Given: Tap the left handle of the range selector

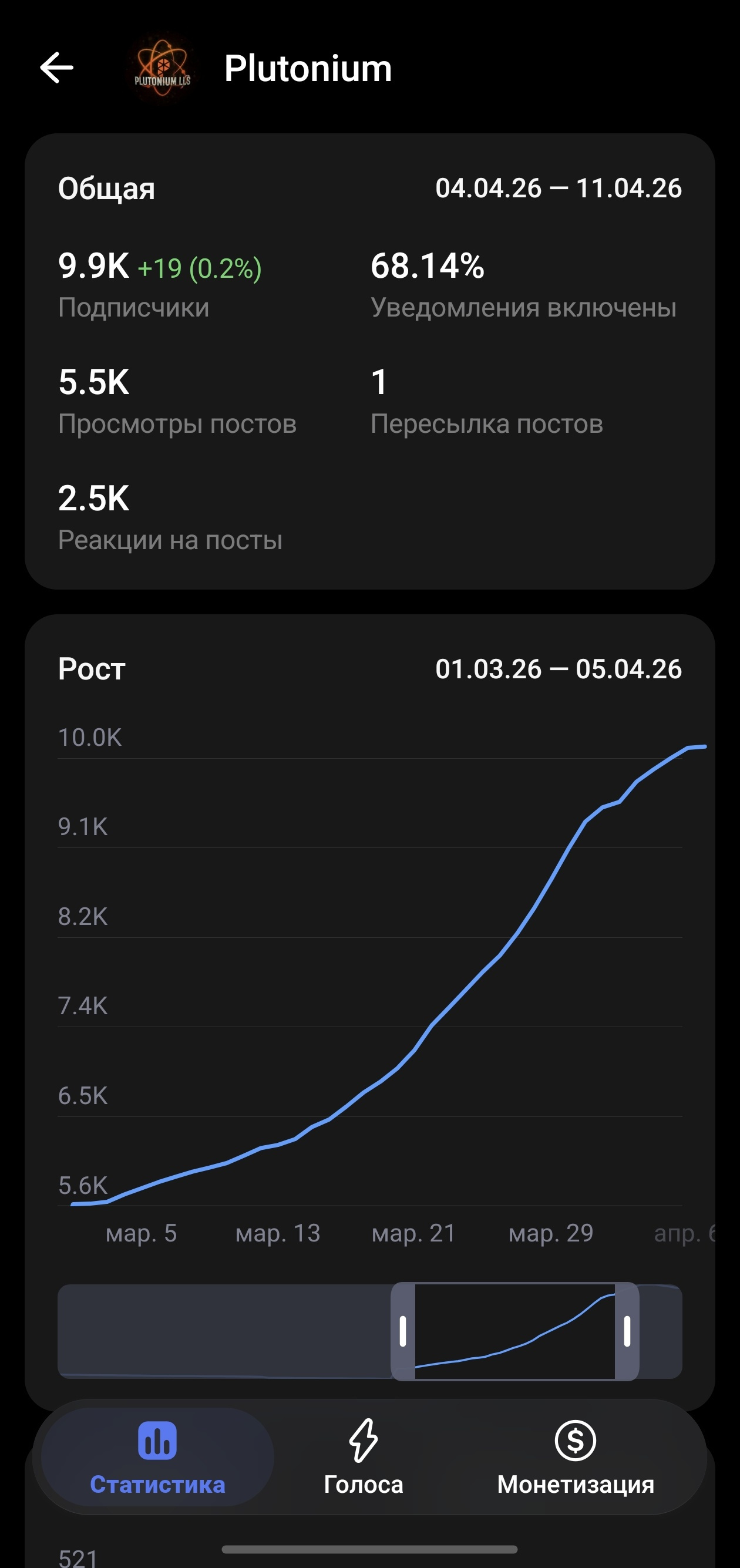Looking at the screenshot, I should click(x=403, y=1332).
